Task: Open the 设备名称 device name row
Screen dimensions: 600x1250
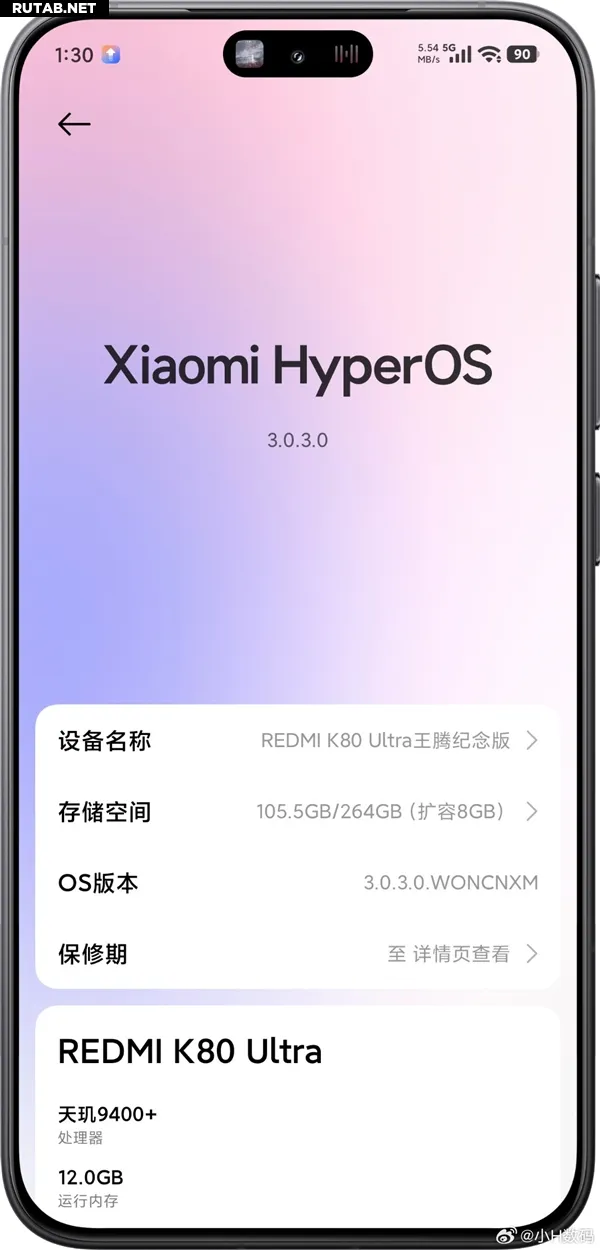Action: coord(298,741)
